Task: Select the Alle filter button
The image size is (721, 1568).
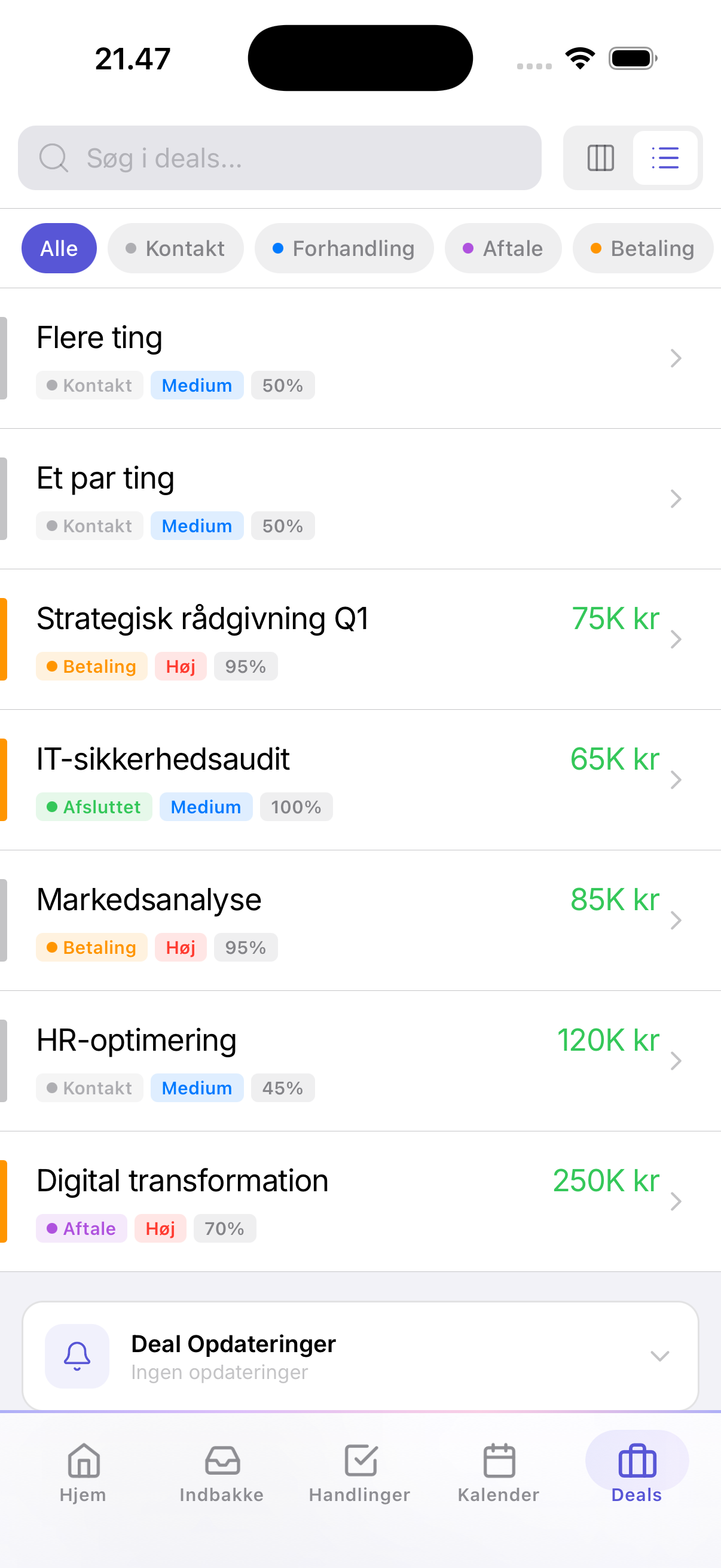Action: (x=59, y=248)
